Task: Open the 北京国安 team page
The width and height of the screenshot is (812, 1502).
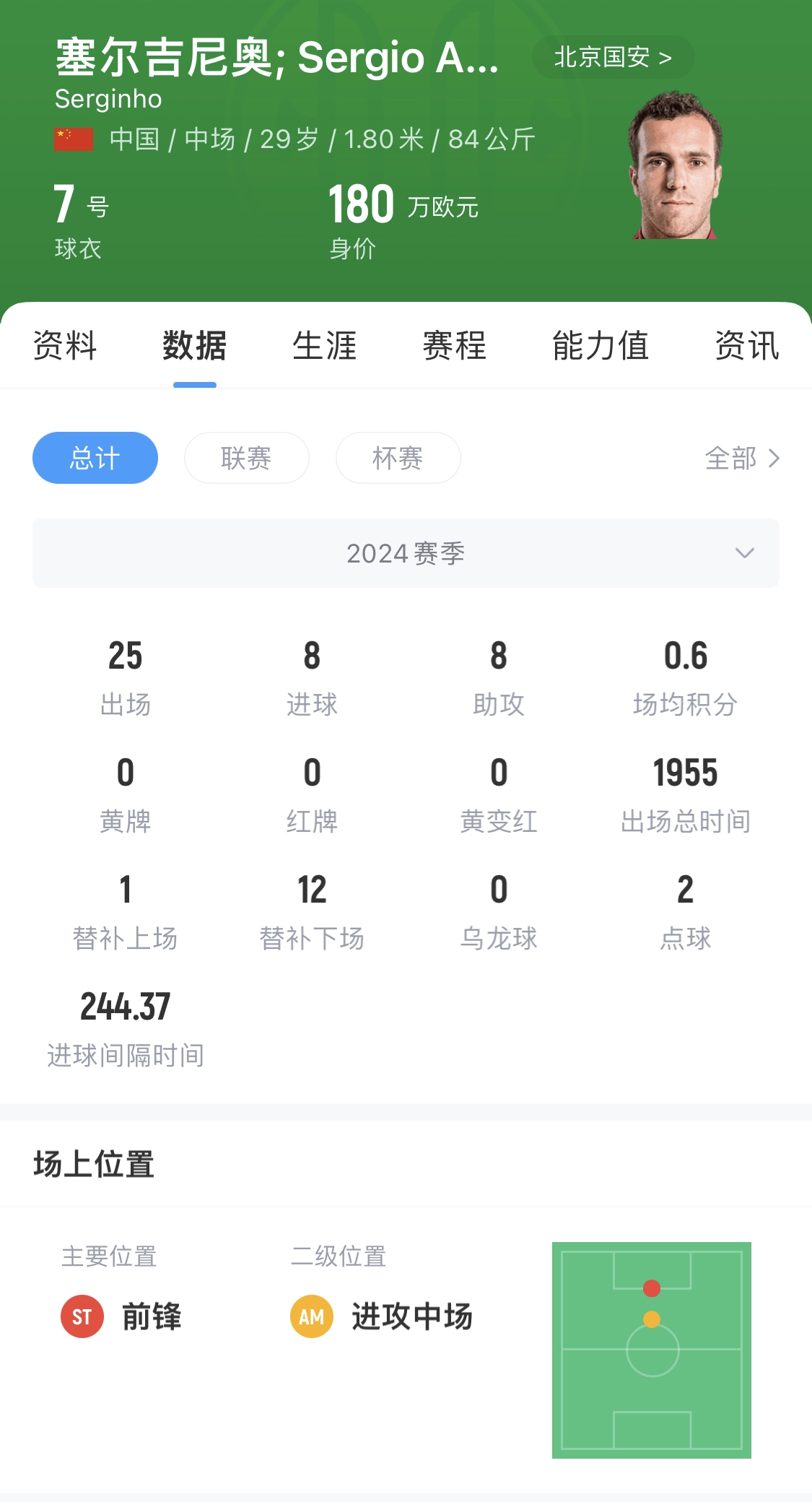Action: (x=613, y=57)
